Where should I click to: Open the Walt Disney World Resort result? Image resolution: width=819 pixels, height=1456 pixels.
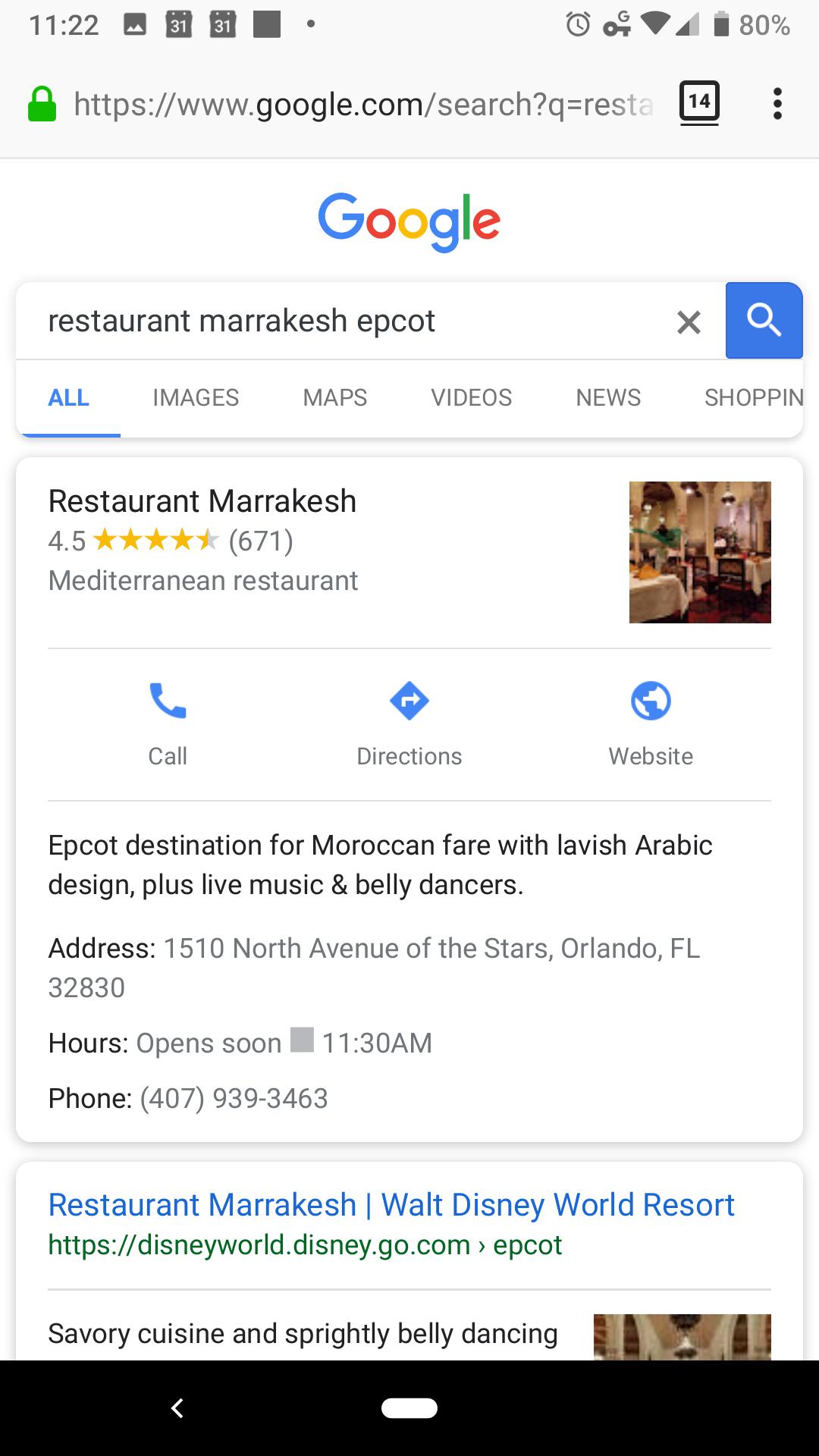point(391,1205)
